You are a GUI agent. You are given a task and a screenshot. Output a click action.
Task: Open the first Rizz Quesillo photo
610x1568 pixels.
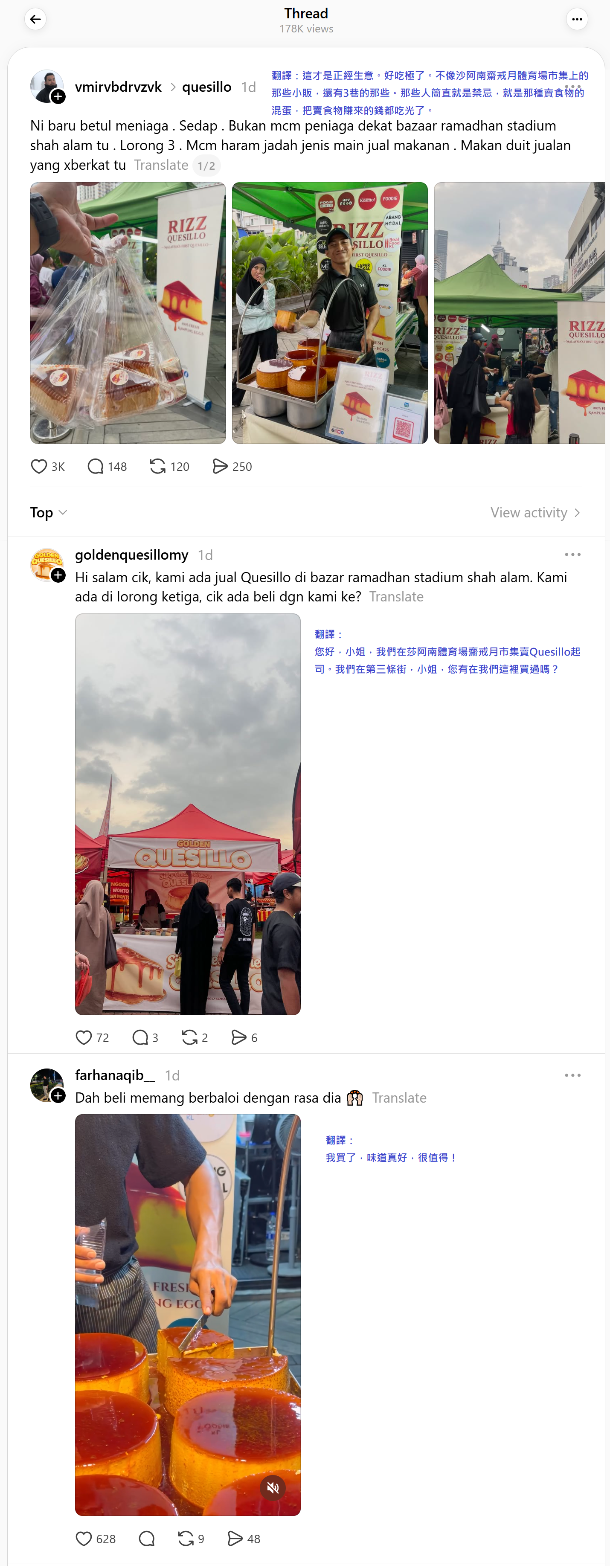click(x=128, y=313)
